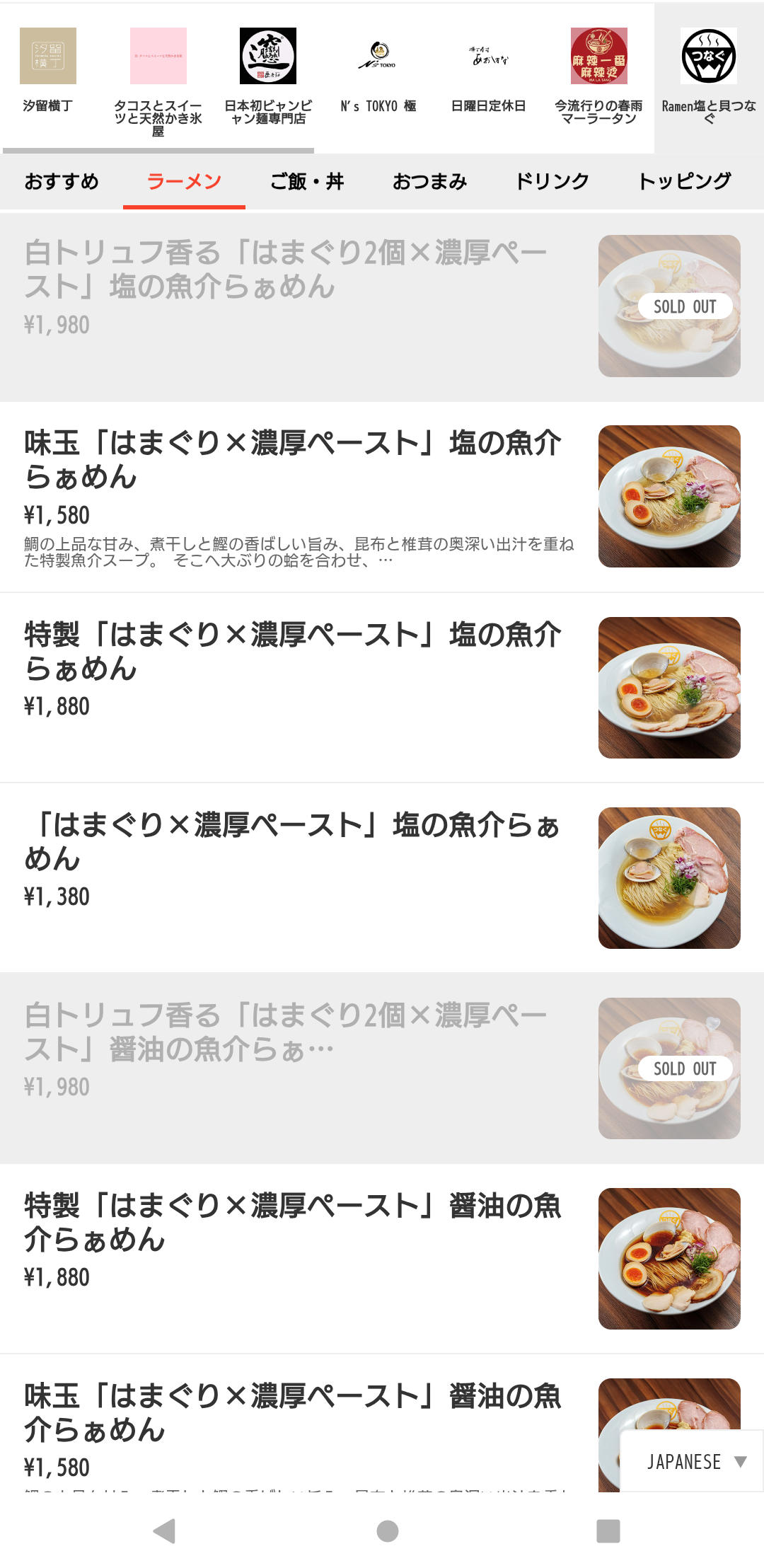The height and width of the screenshot is (1568, 764).
Task: Select the 今流行りの春雨マーラータン shop
Action: 599,74
